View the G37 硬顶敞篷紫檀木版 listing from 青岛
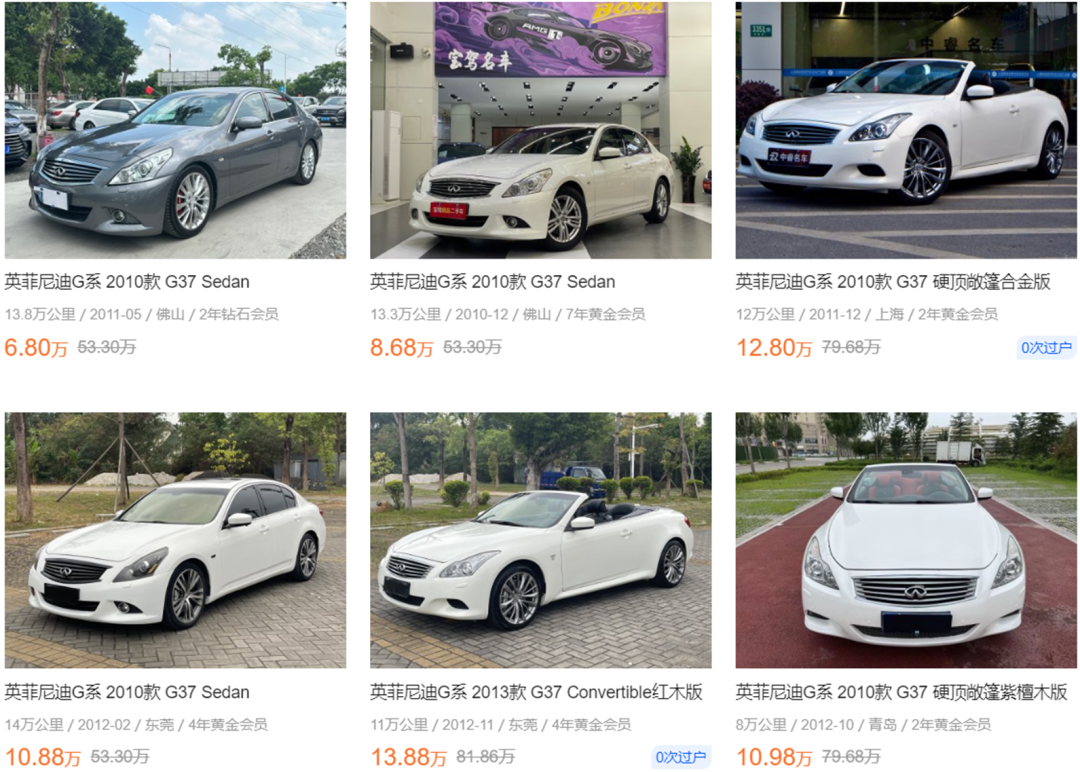 coord(901,692)
